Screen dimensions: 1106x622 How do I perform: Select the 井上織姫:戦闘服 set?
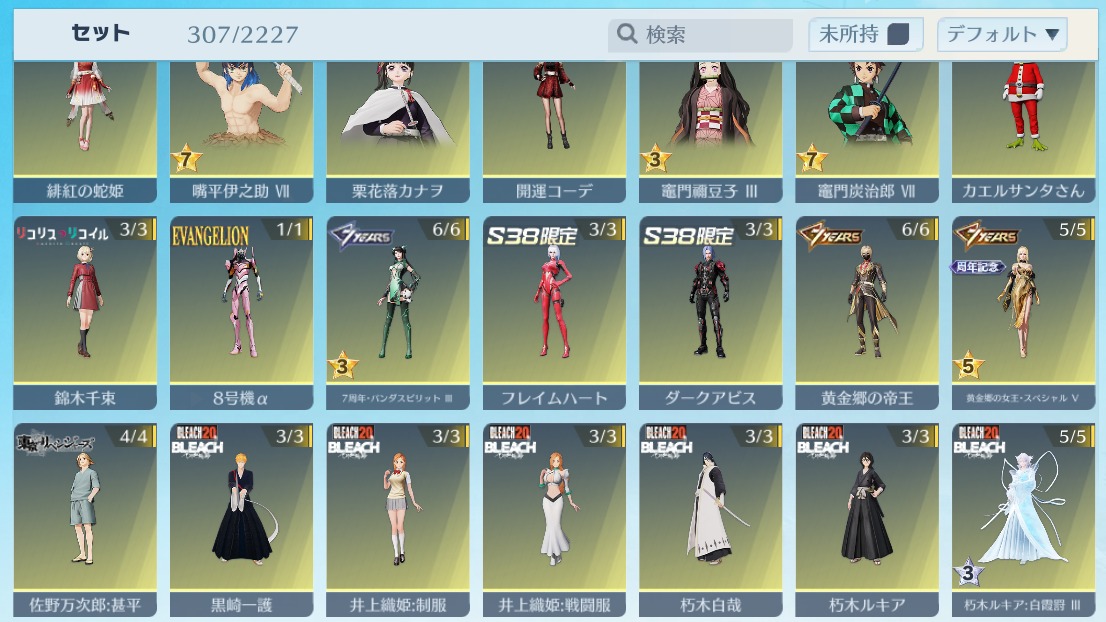pos(553,518)
